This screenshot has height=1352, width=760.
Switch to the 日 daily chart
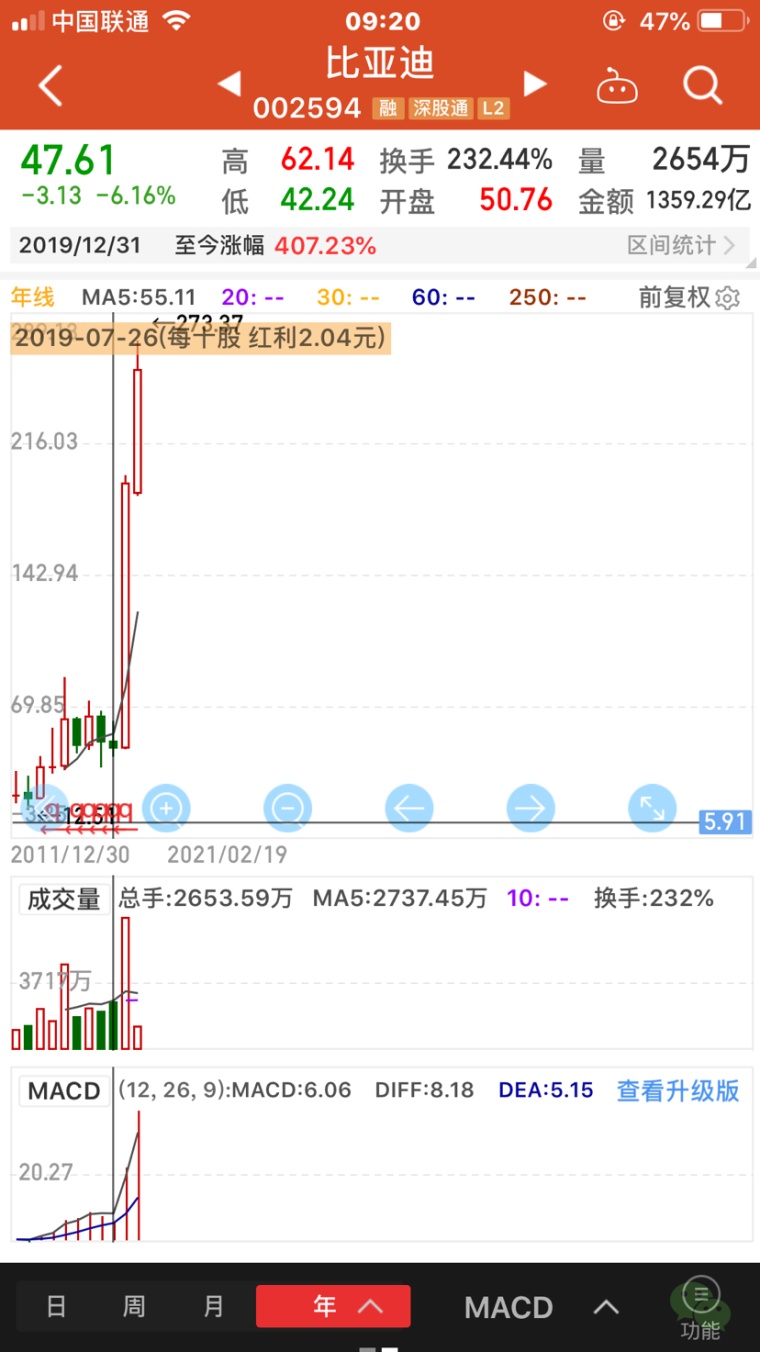56,1306
